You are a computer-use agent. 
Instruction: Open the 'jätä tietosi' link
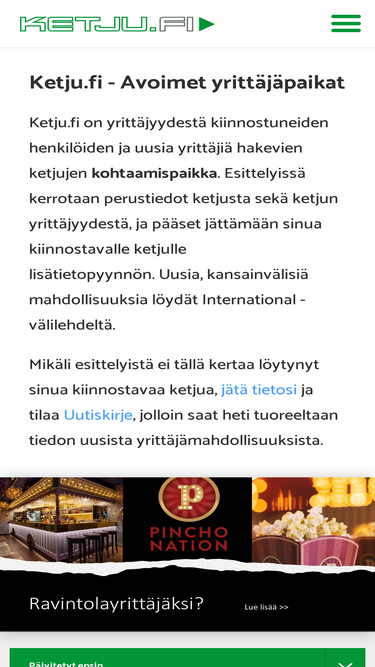(259, 389)
